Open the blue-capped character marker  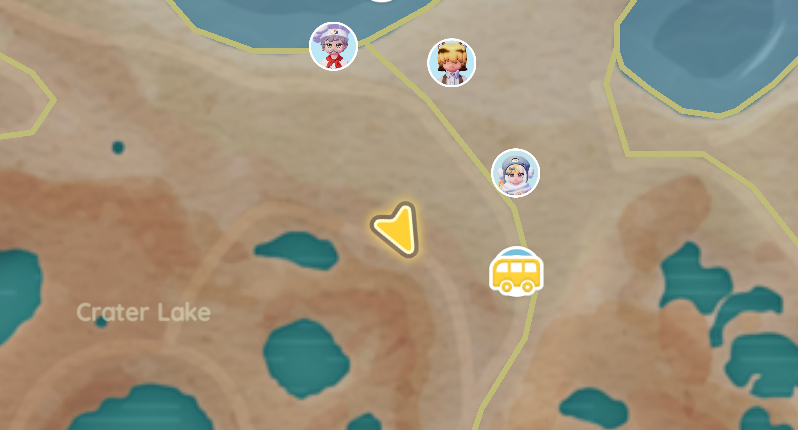point(516,173)
